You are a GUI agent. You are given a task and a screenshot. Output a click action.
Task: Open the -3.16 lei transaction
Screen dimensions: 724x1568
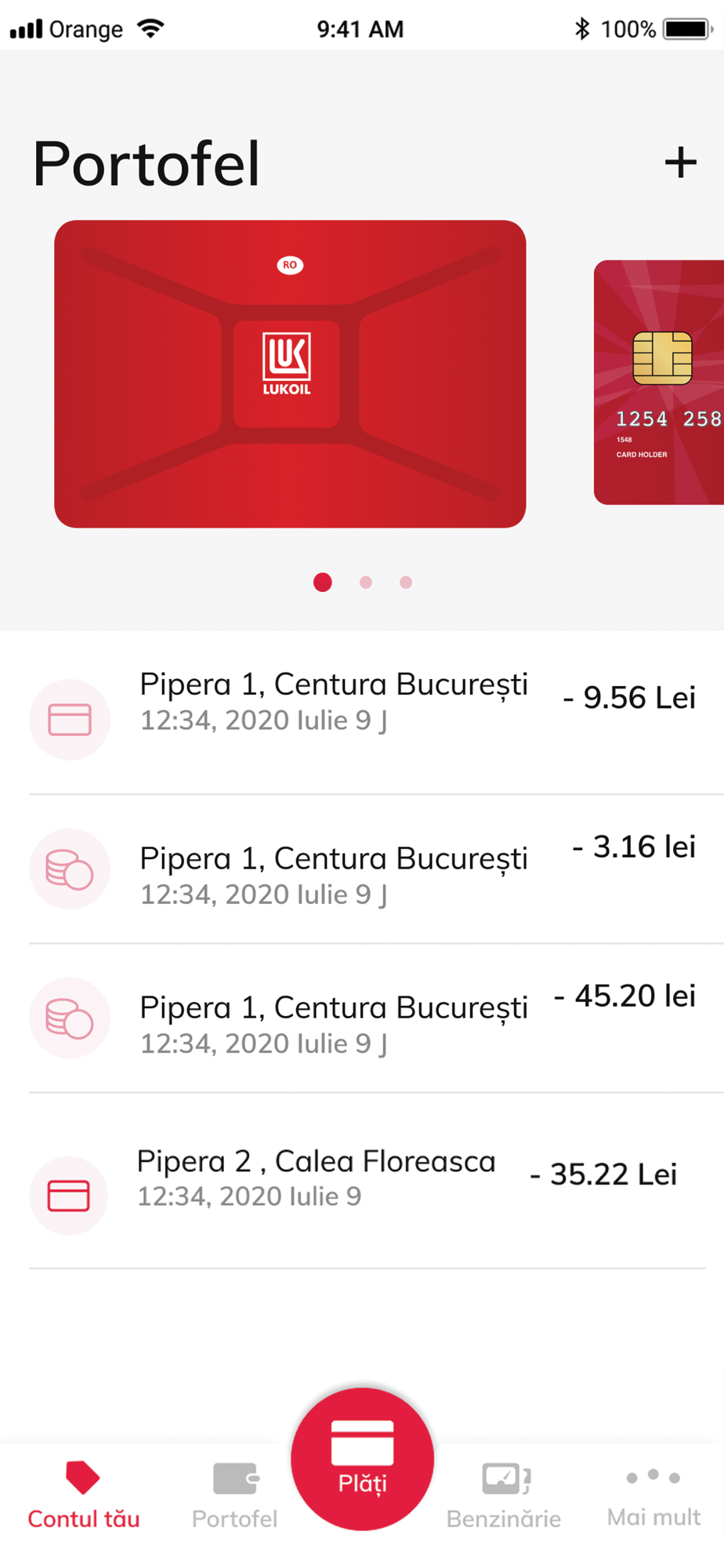coord(362,869)
